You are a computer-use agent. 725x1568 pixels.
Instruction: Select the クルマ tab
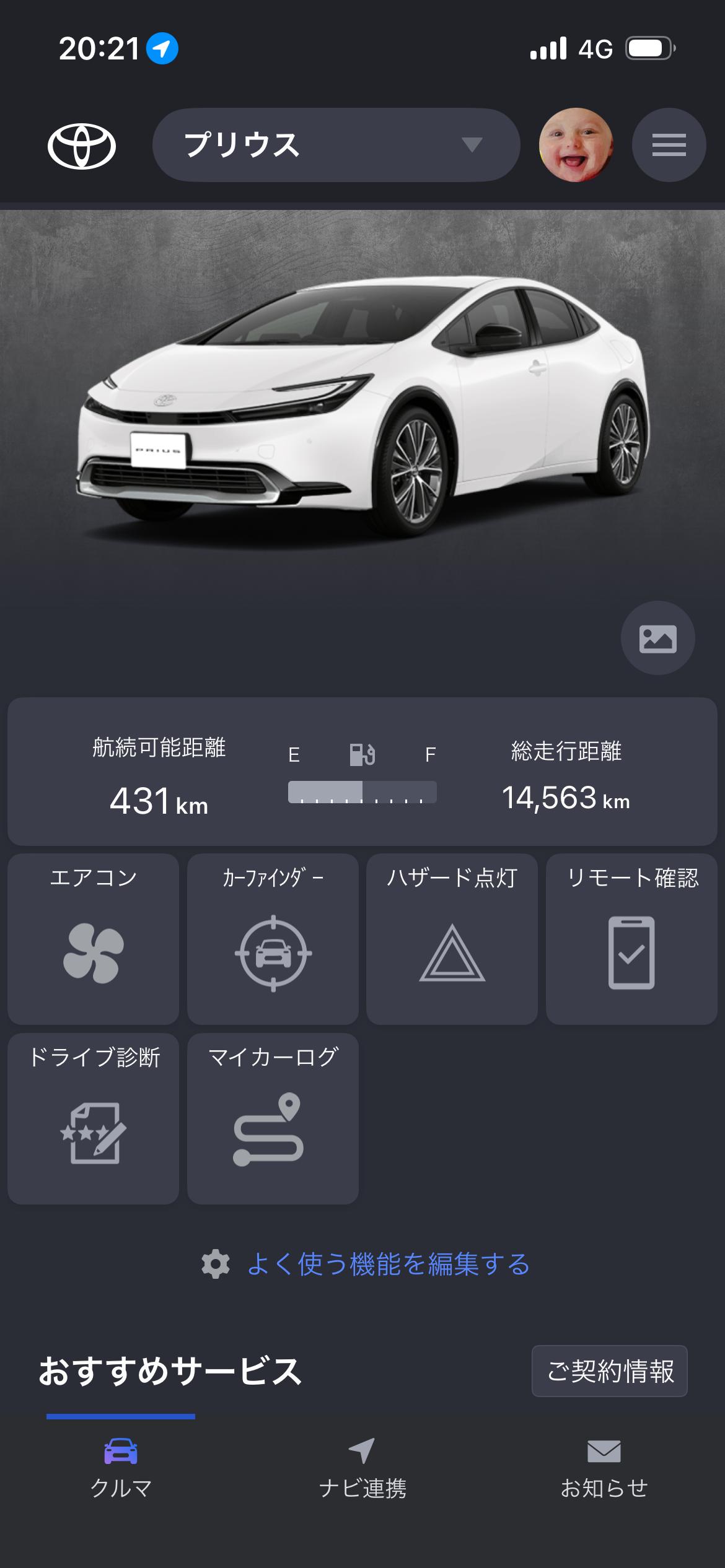point(121,1469)
